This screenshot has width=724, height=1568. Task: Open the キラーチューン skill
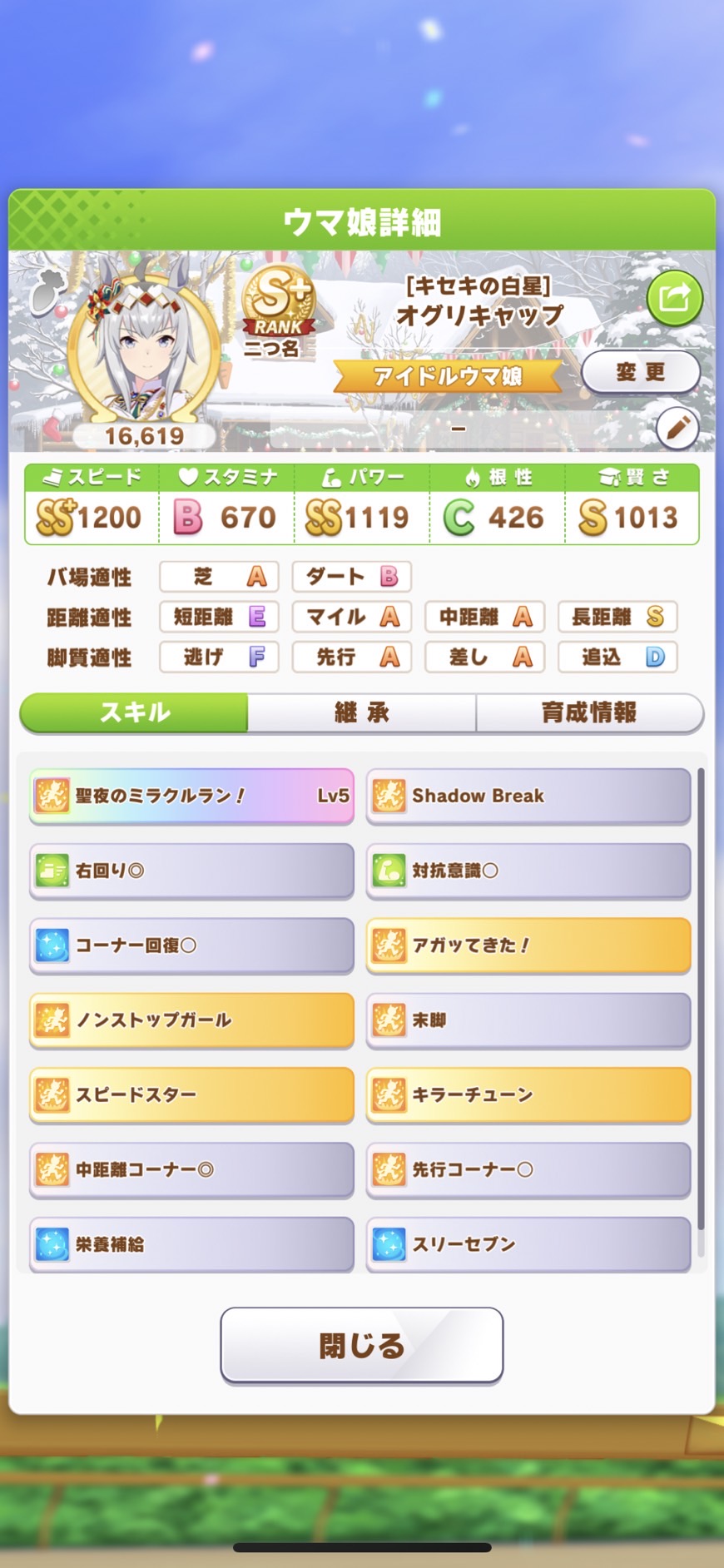point(528,1094)
